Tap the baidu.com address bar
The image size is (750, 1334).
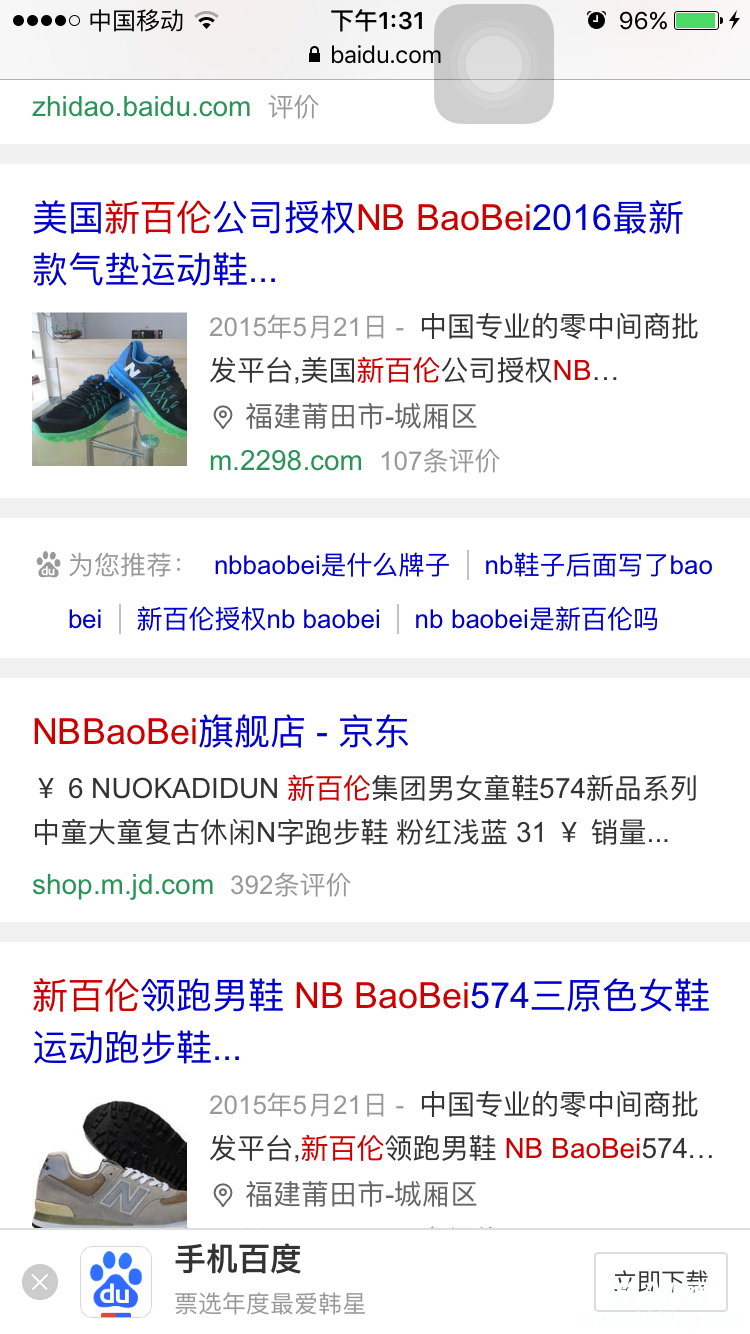pyautogui.click(x=375, y=55)
